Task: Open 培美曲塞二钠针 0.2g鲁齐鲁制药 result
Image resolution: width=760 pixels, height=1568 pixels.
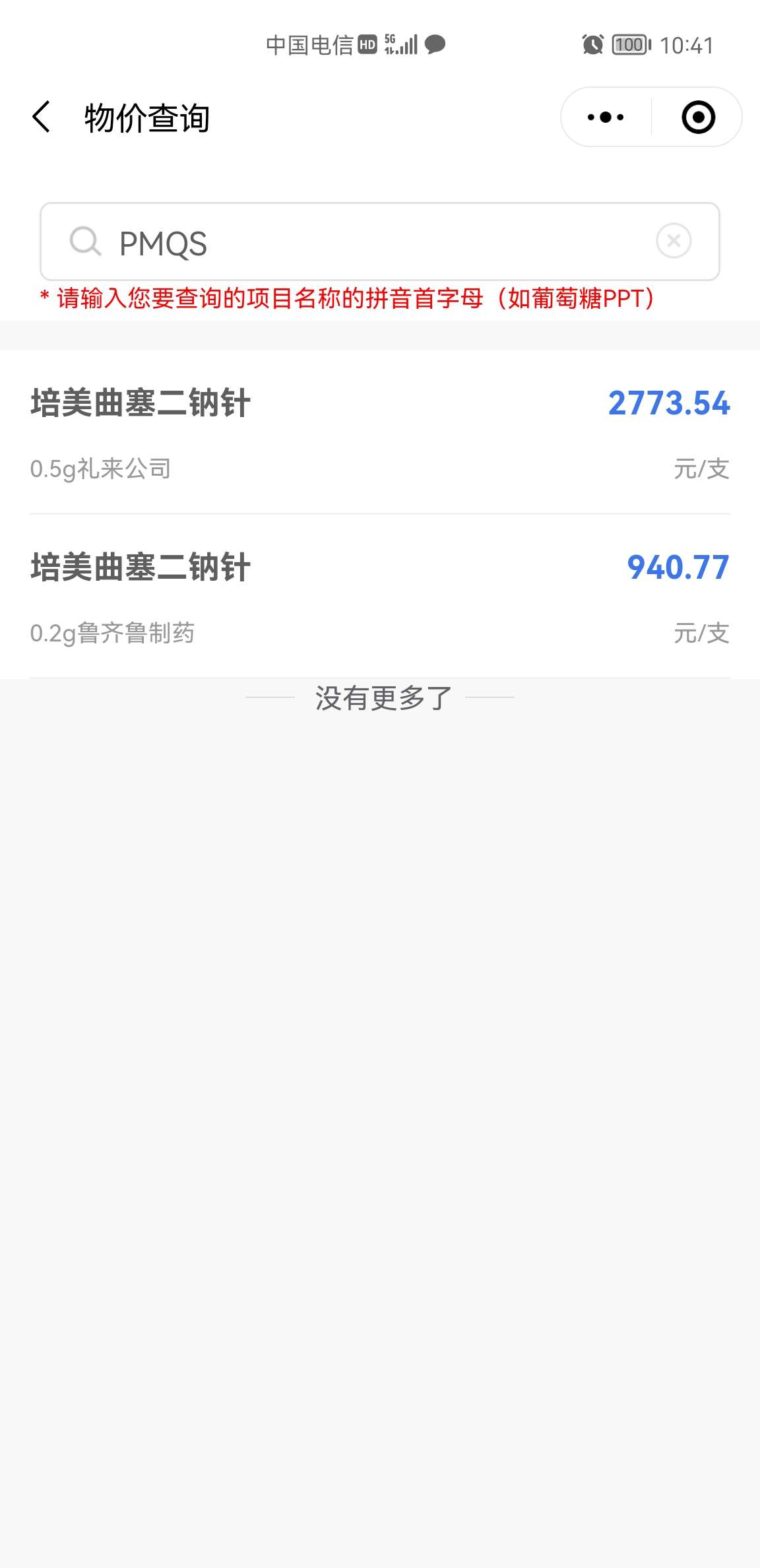Action: click(380, 597)
